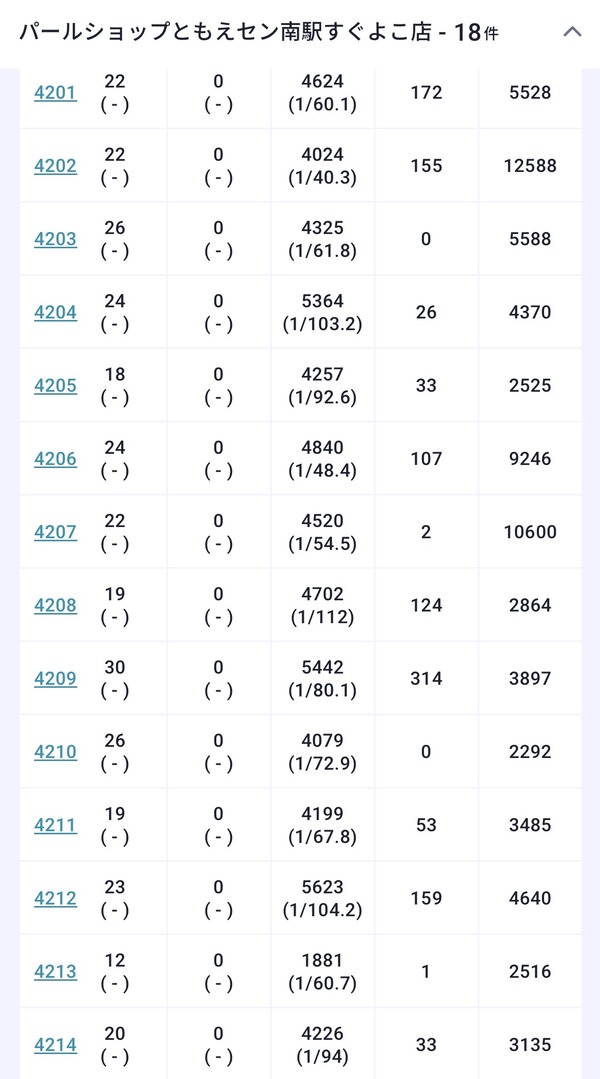Open machine number 4213 link

click(x=56, y=972)
